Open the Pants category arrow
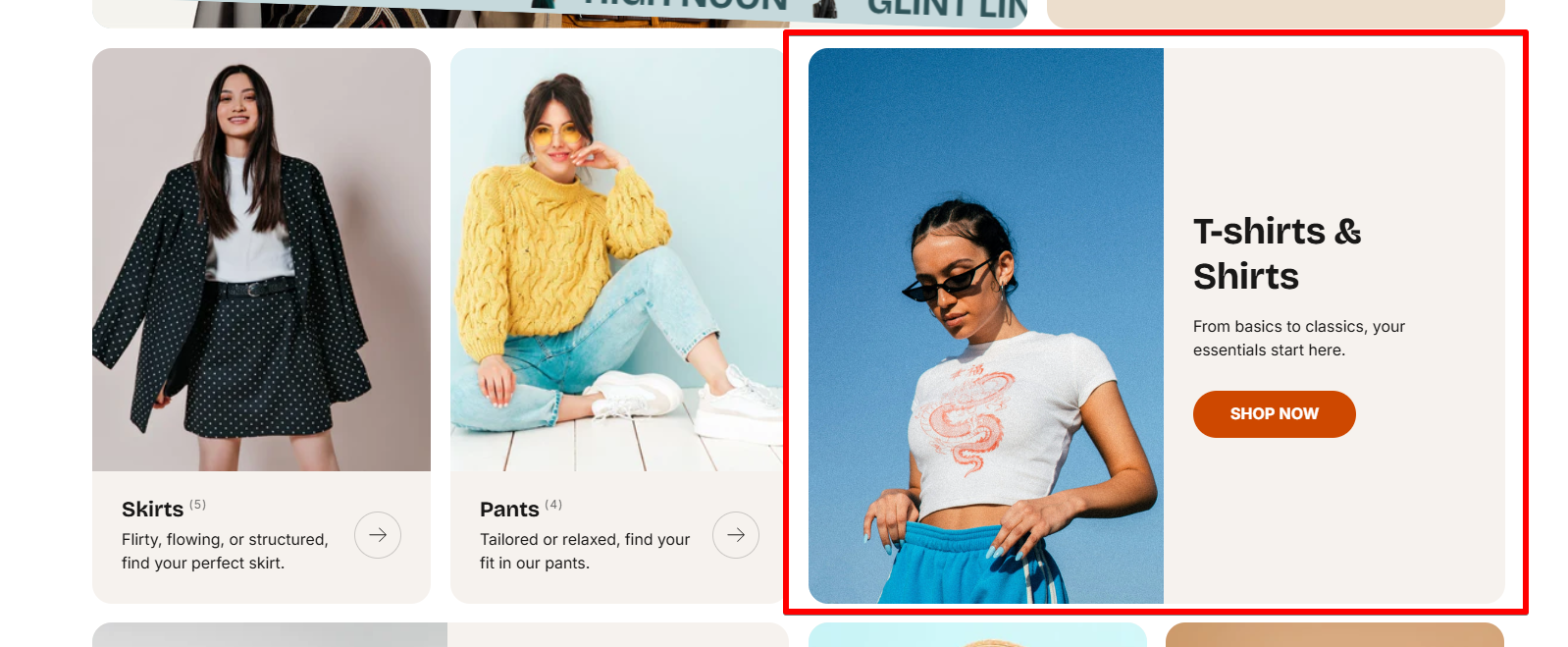Screen dimensions: 1568x647 tap(736, 535)
